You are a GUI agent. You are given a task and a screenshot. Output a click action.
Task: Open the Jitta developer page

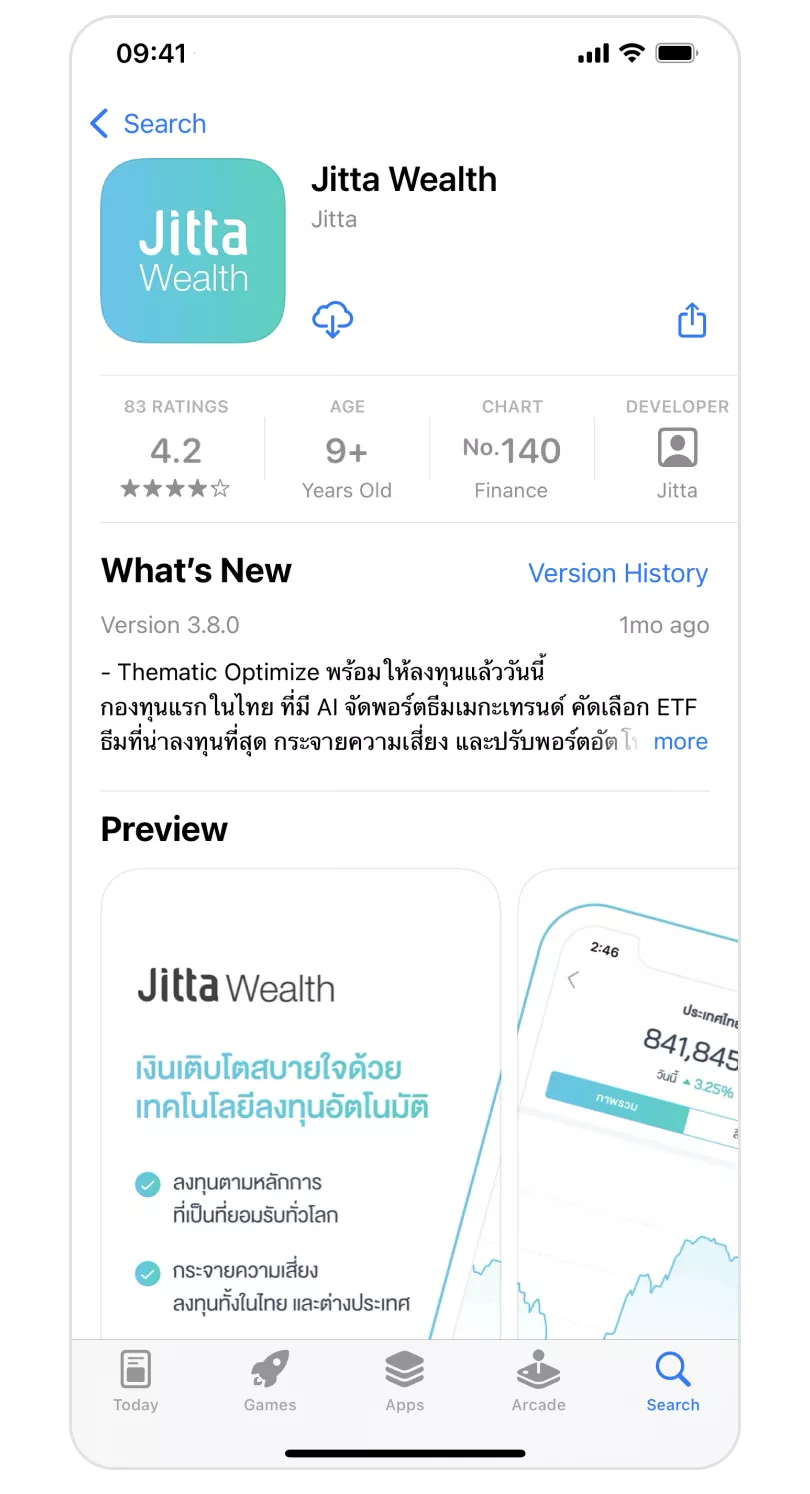coord(676,449)
